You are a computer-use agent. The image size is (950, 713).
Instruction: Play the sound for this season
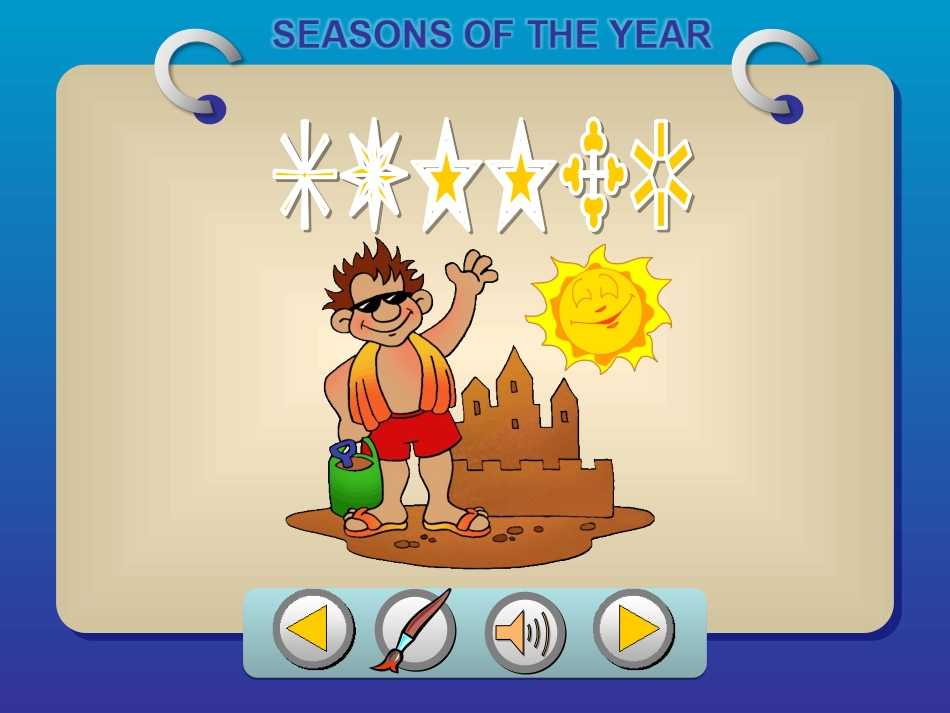pos(525,632)
